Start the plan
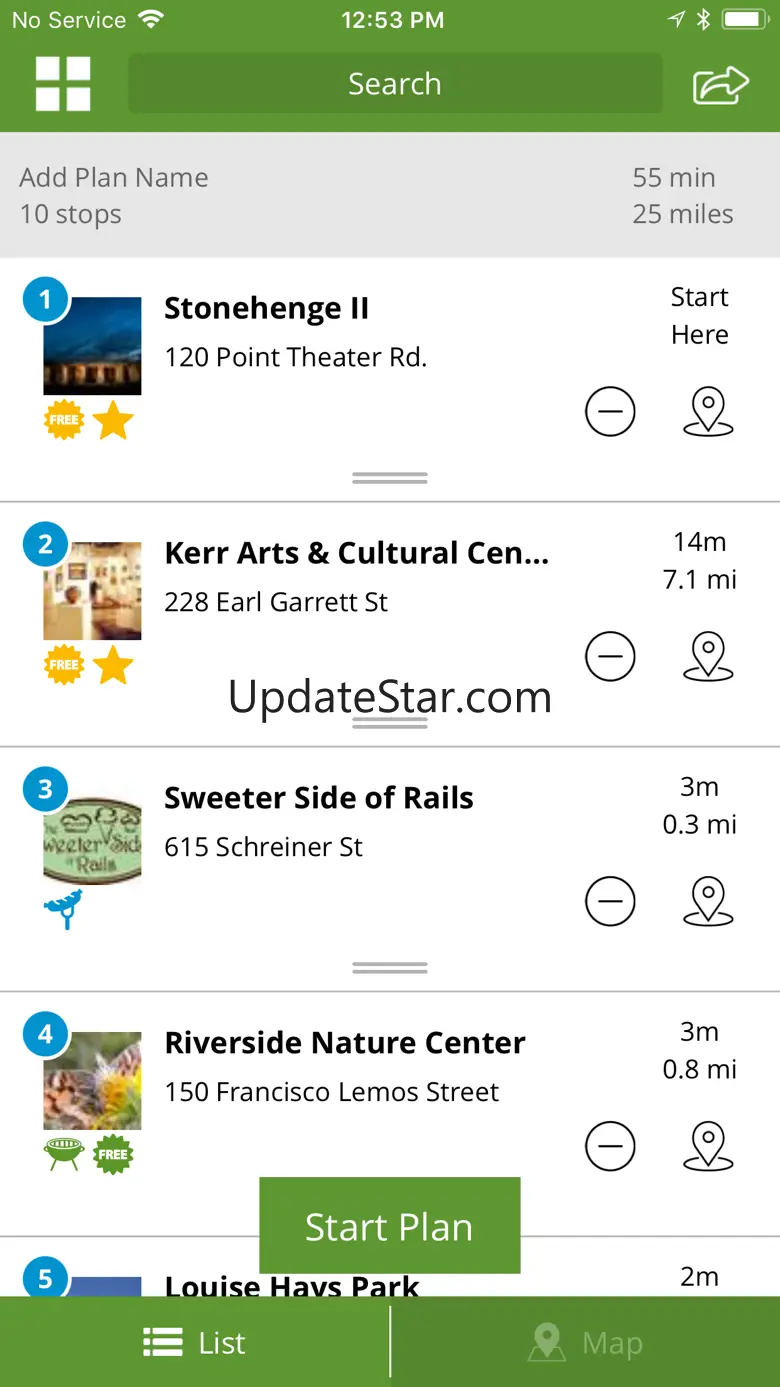The width and height of the screenshot is (780, 1387). (x=389, y=1226)
